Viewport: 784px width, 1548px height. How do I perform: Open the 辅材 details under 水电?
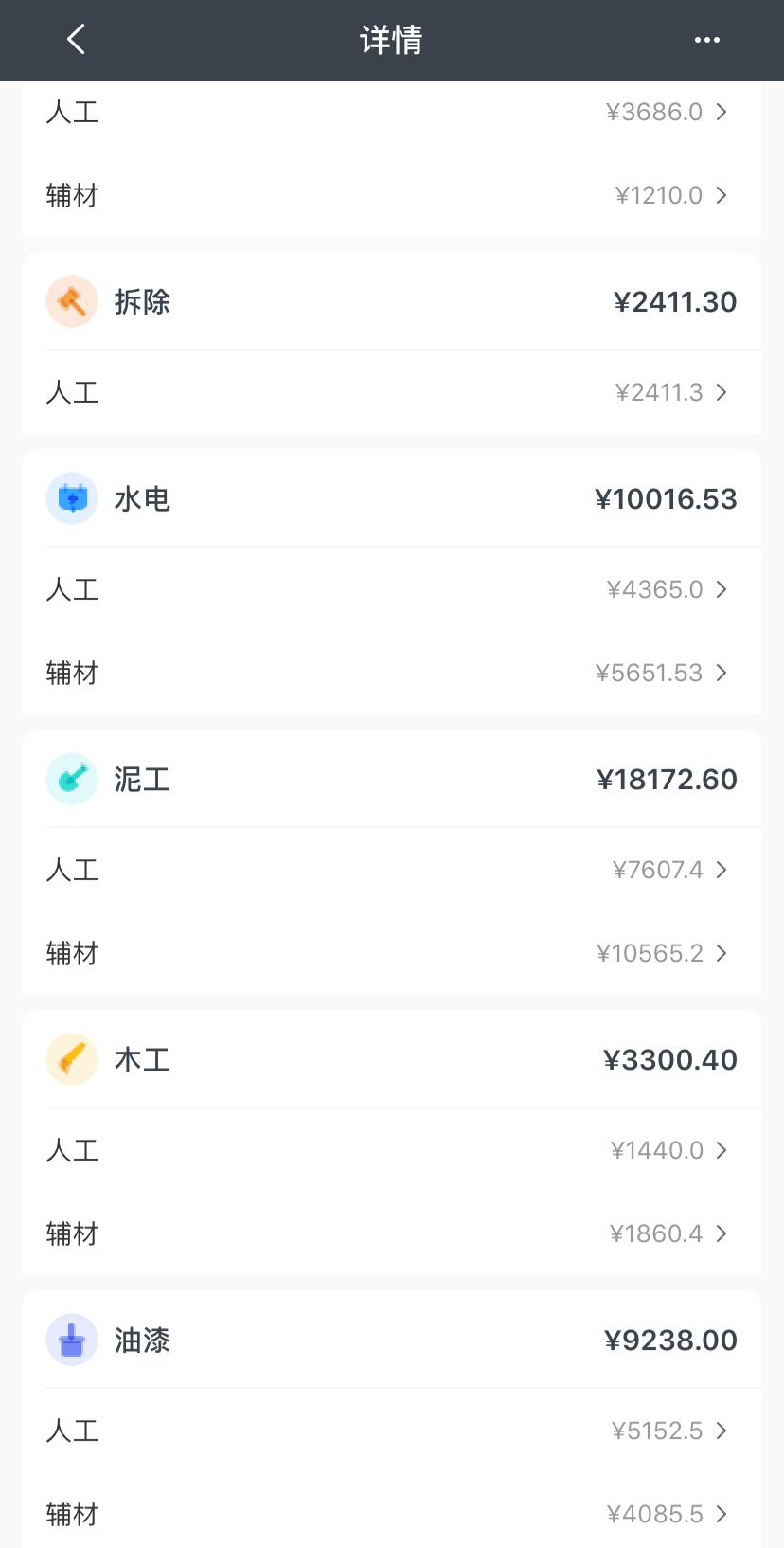coord(392,672)
